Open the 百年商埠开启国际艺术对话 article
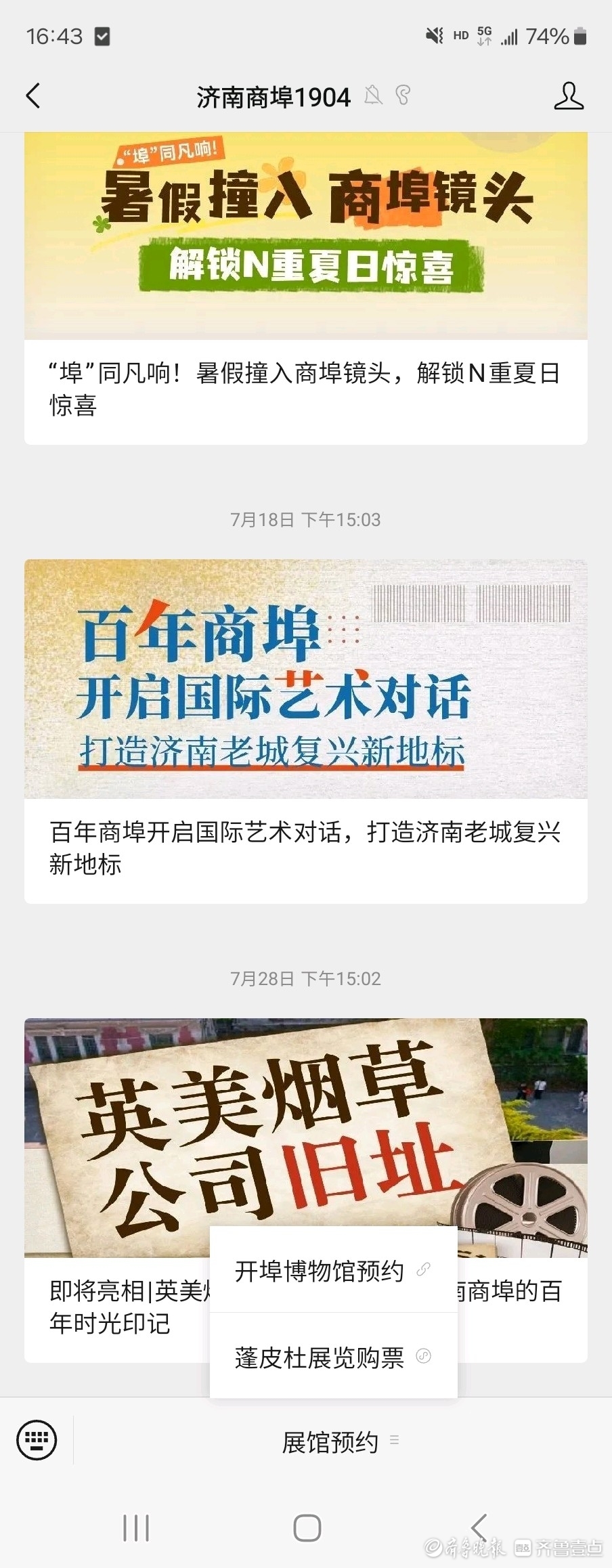Image resolution: width=612 pixels, height=1568 pixels. pyautogui.click(x=305, y=731)
